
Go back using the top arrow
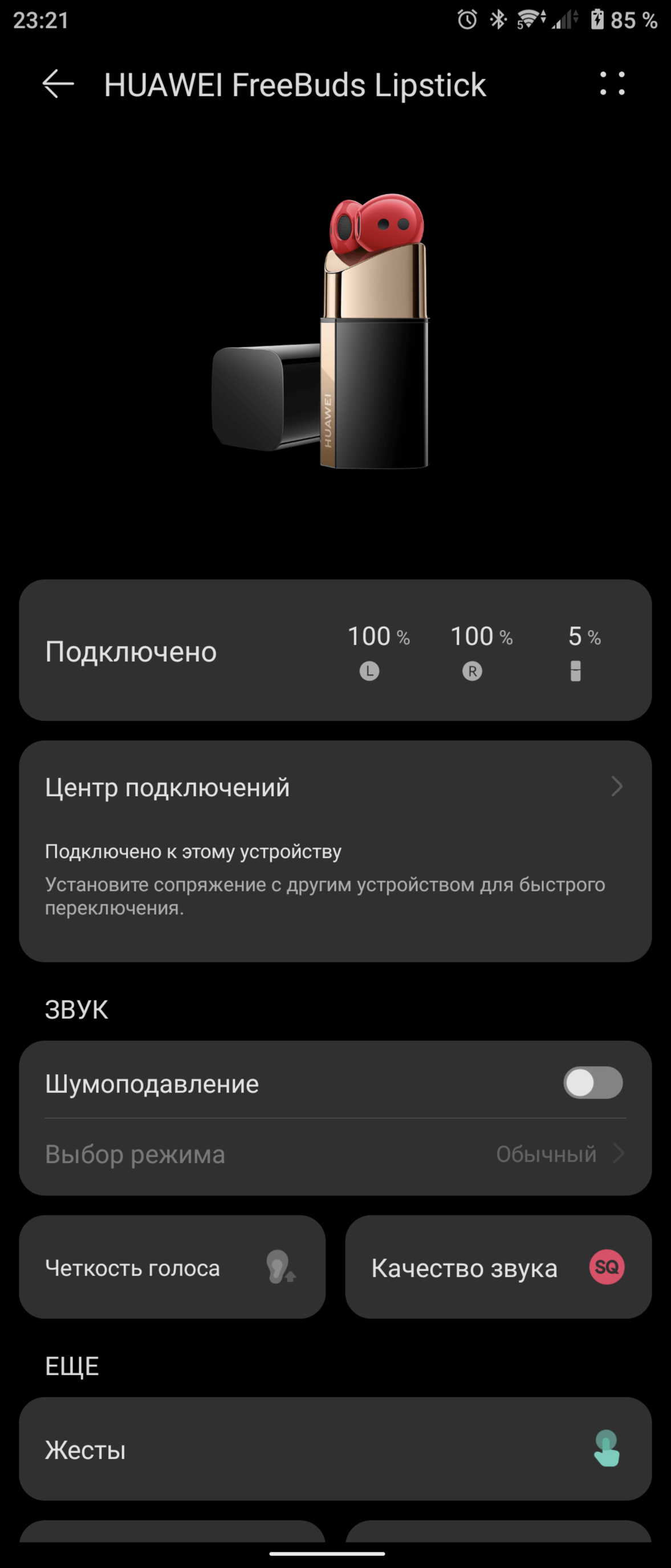pos(58,84)
